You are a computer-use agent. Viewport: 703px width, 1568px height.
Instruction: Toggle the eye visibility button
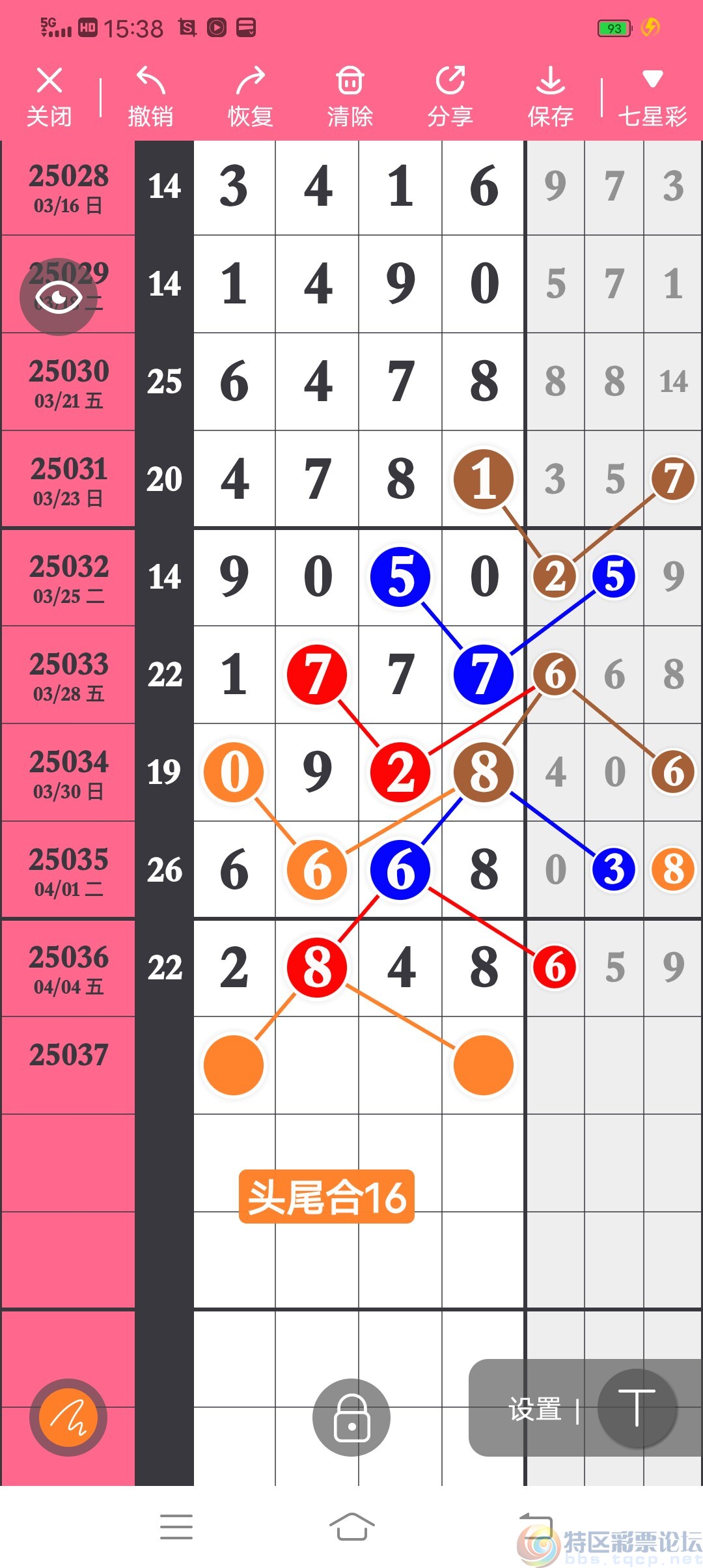pos(59,298)
